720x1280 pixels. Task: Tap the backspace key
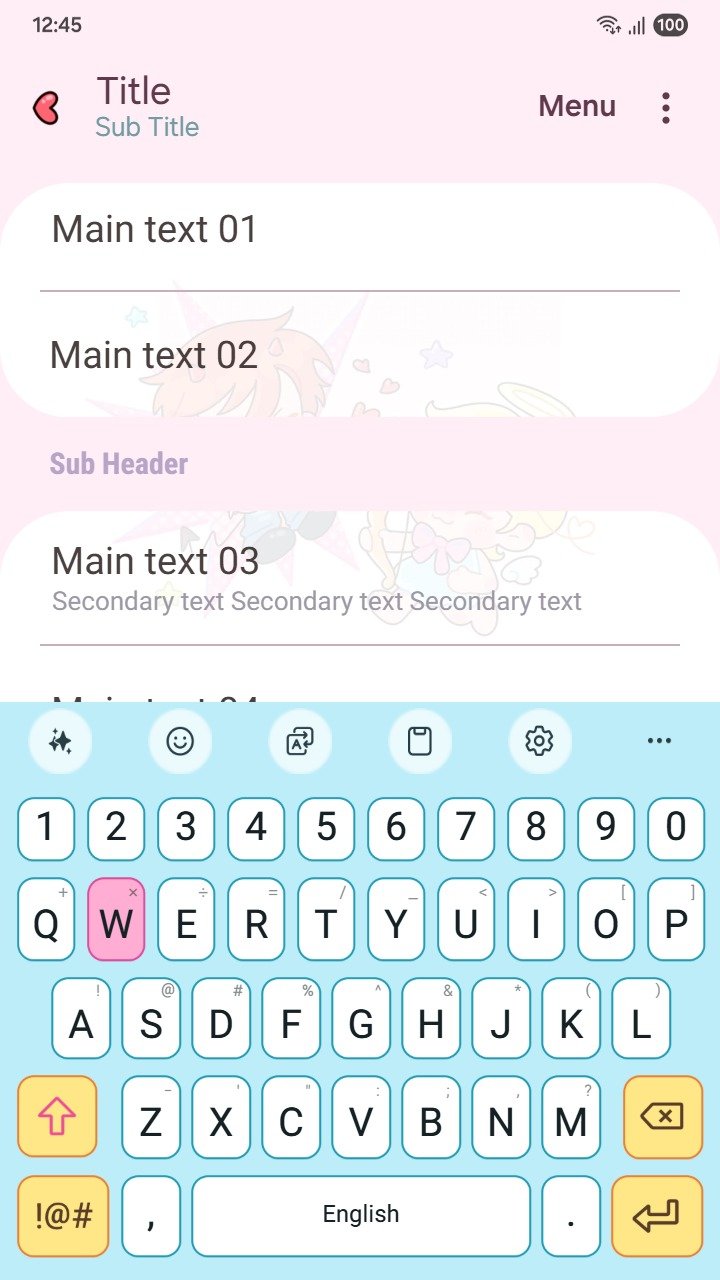[x=663, y=1116]
